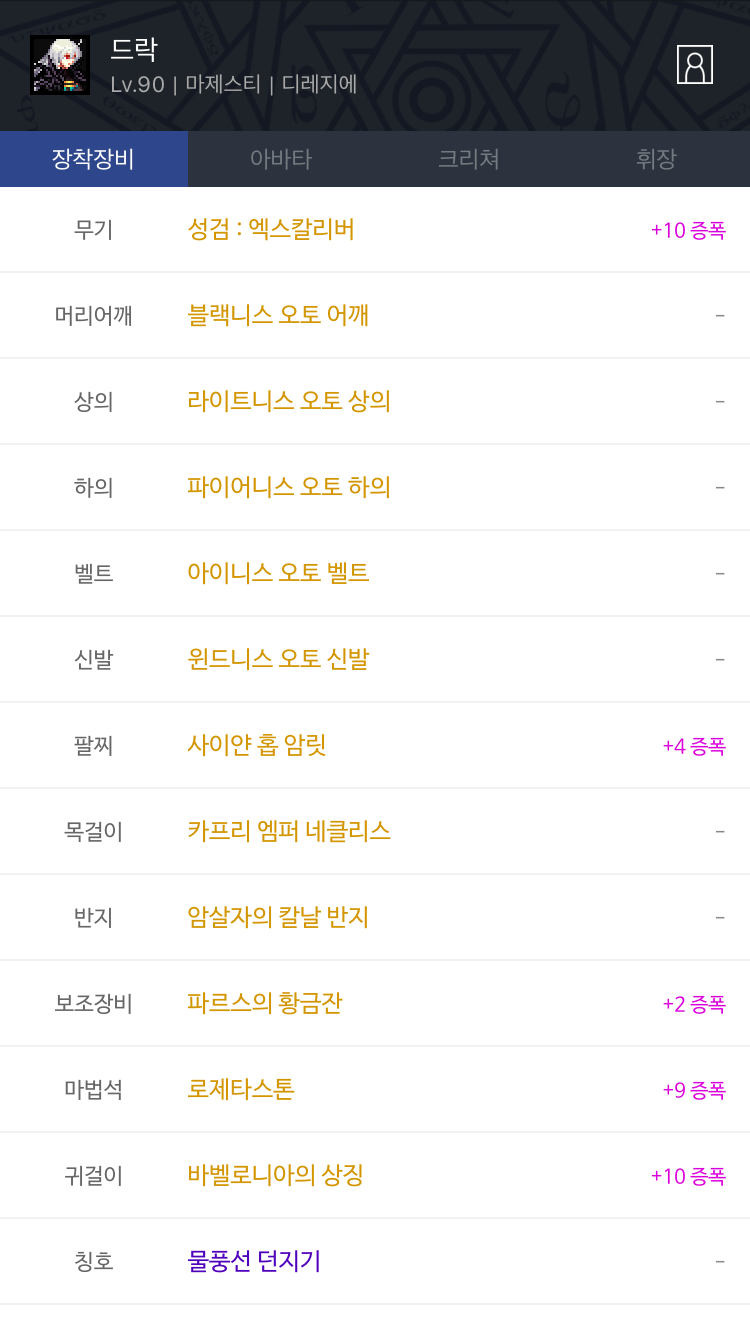Open the character profile icon
The height and width of the screenshot is (1334, 750).
(x=694, y=65)
